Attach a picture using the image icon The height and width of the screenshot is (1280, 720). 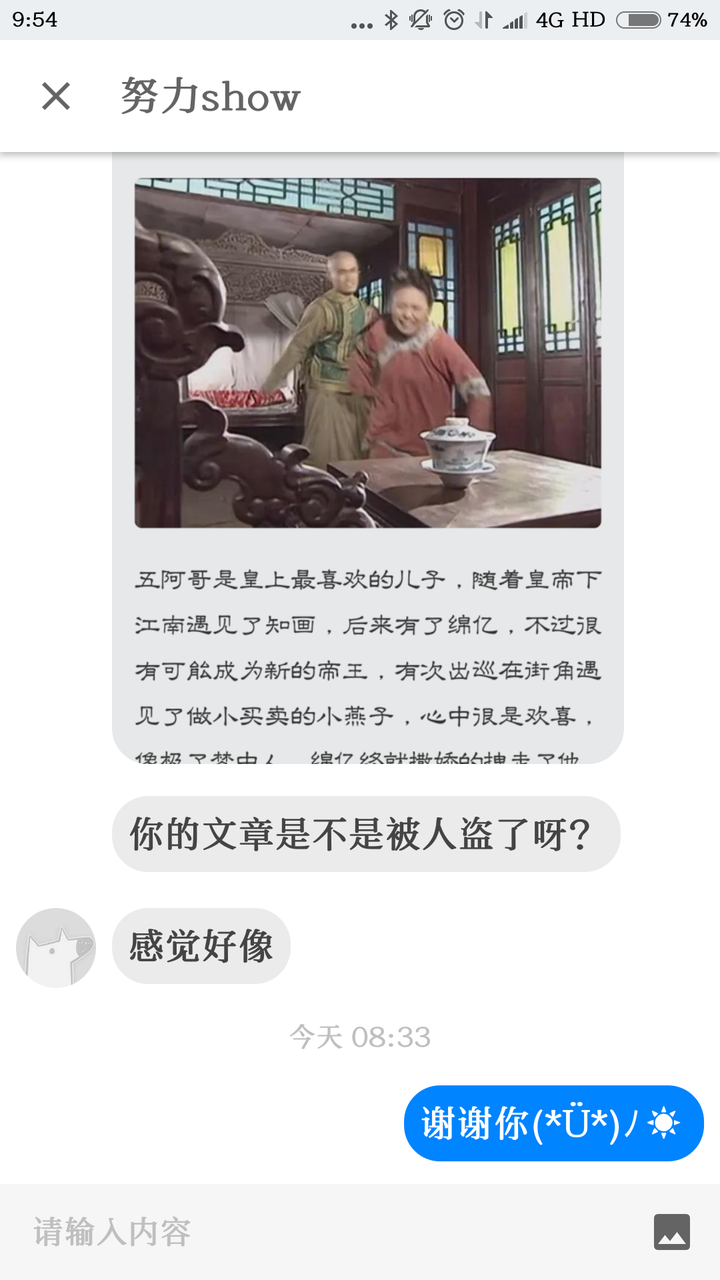(x=672, y=1232)
